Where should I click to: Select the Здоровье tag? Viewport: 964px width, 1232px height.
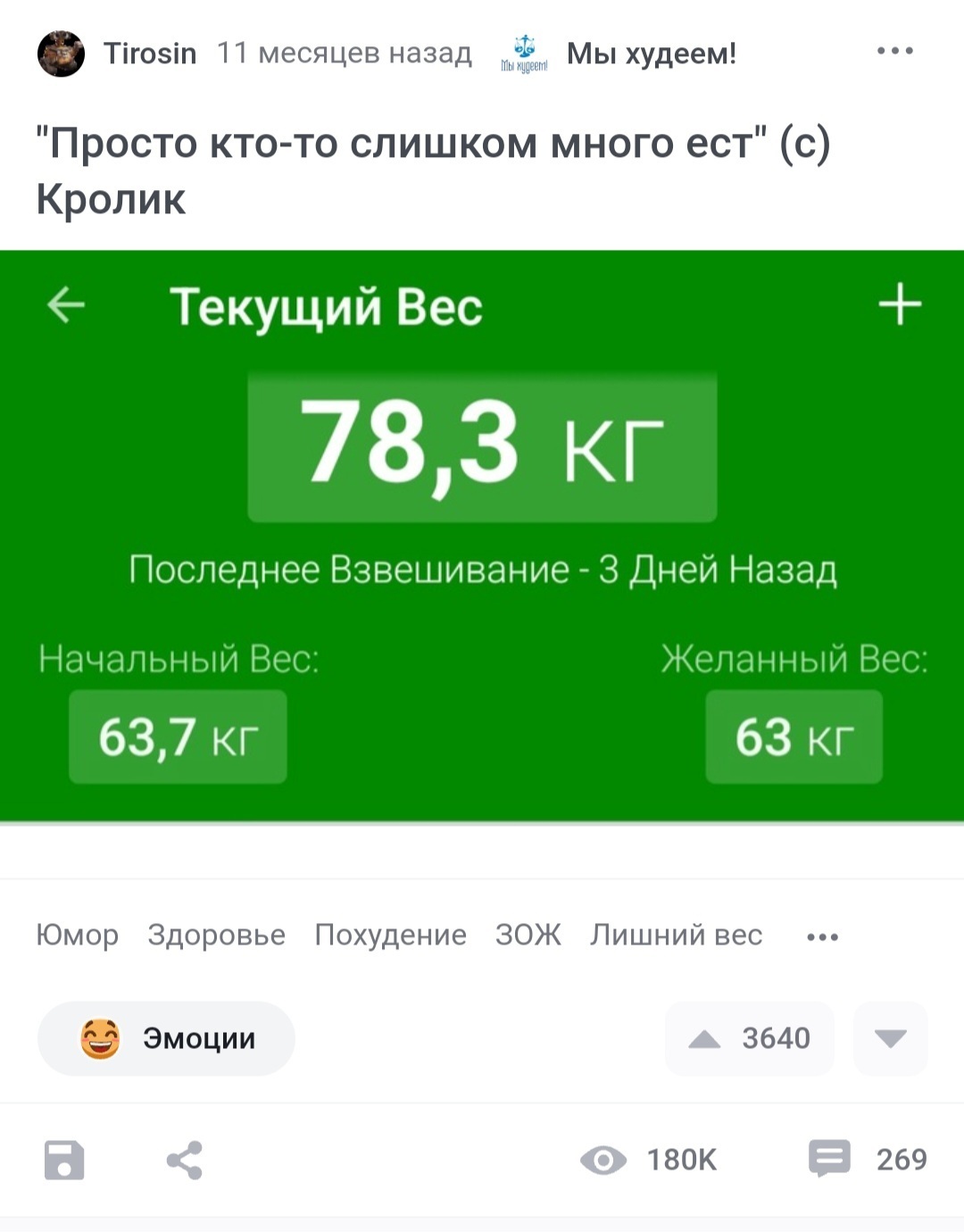point(216,935)
